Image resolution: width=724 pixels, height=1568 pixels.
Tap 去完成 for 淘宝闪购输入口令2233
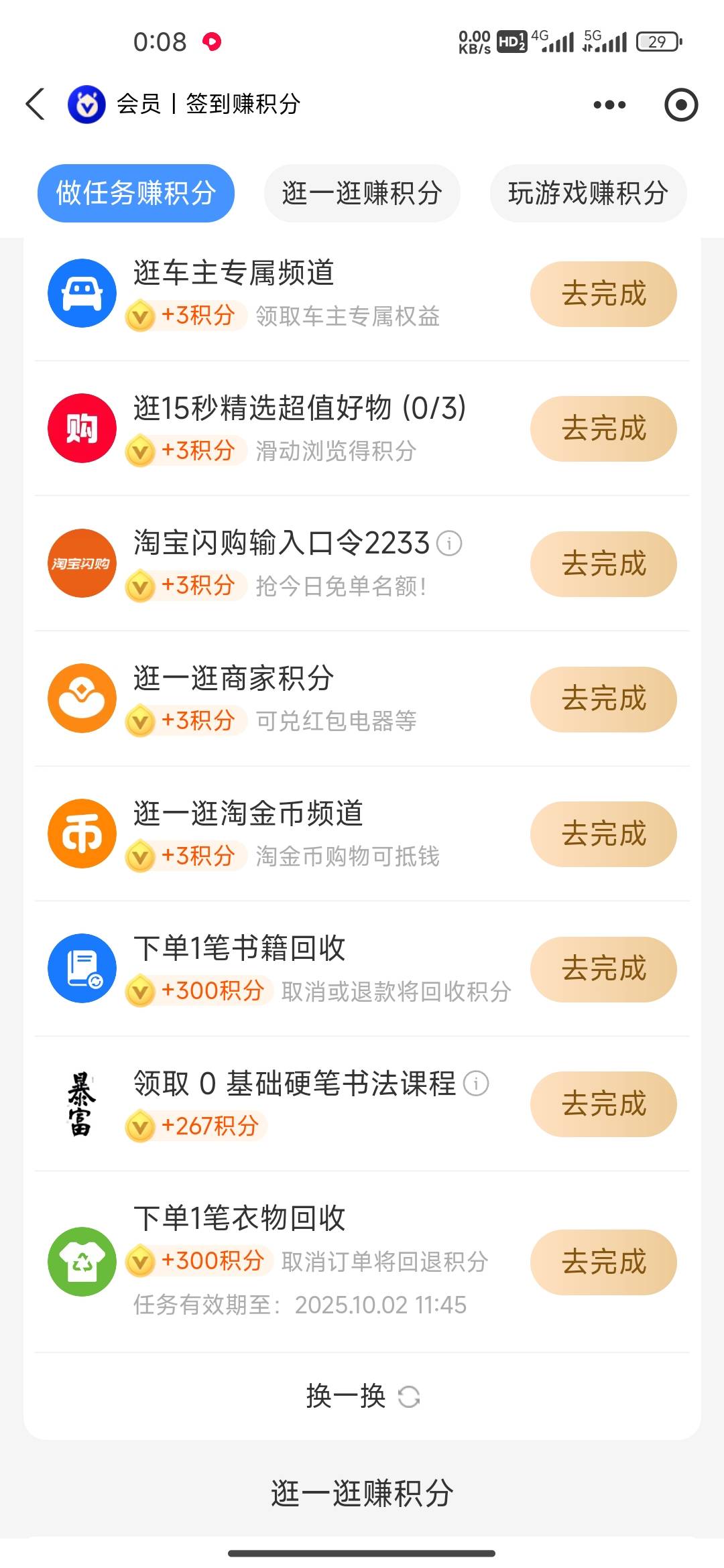[603, 564]
